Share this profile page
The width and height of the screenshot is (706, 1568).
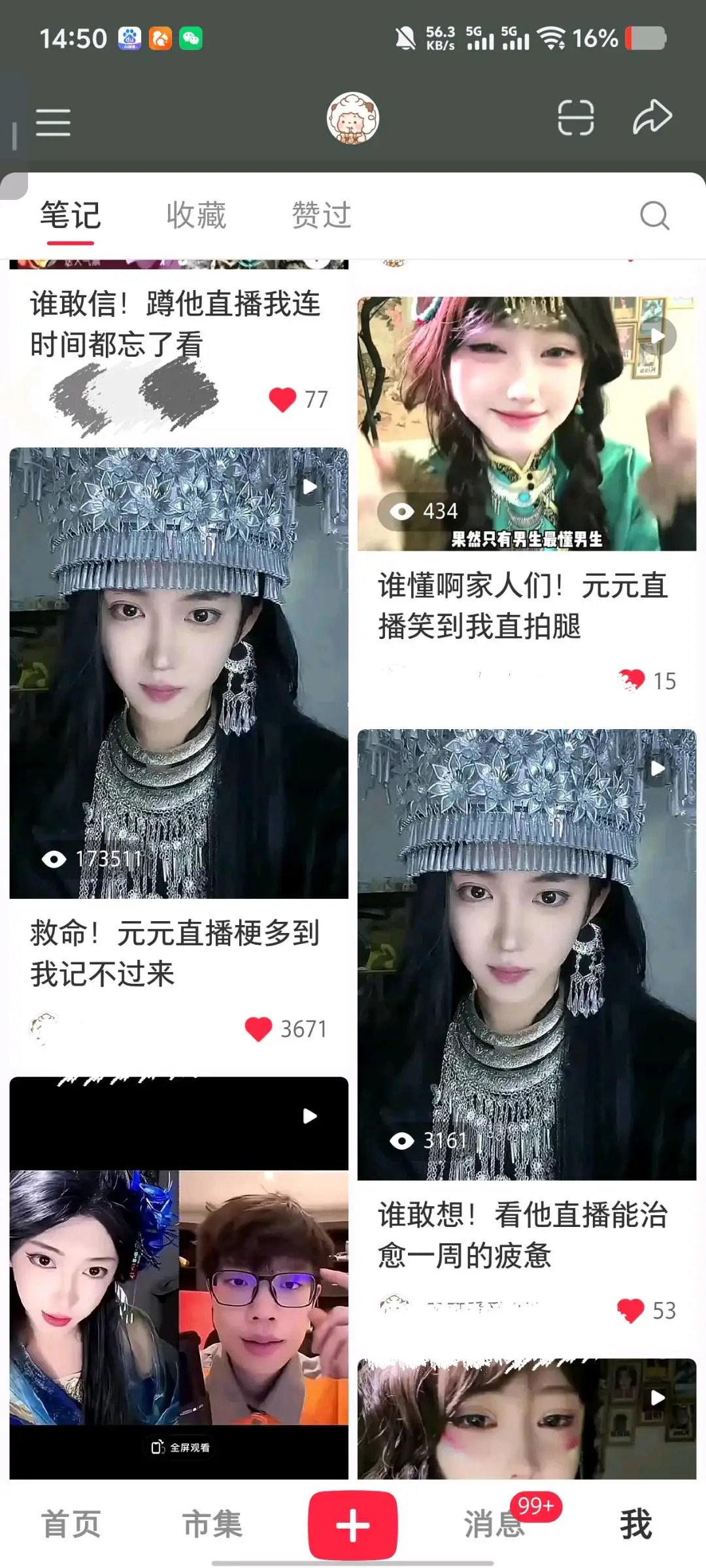(652, 118)
